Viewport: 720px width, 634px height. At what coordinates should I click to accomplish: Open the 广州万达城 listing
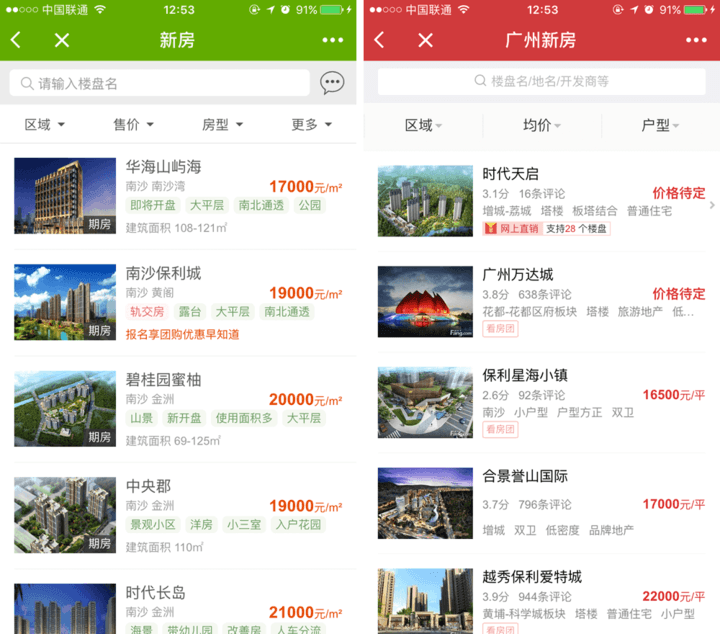(545, 302)
